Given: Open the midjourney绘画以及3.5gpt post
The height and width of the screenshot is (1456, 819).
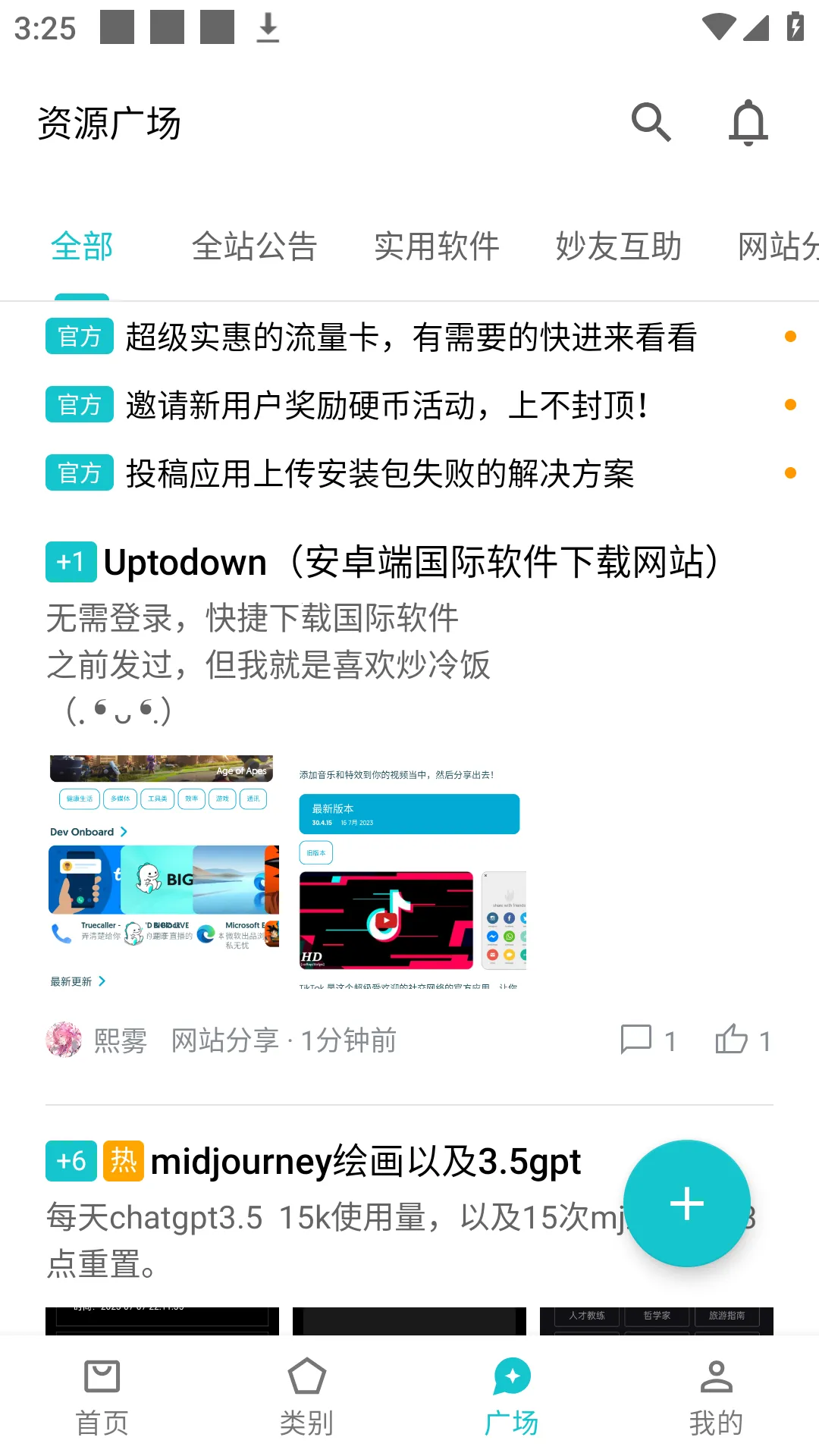Looking at the screenshot, I should coord(364,1161).
